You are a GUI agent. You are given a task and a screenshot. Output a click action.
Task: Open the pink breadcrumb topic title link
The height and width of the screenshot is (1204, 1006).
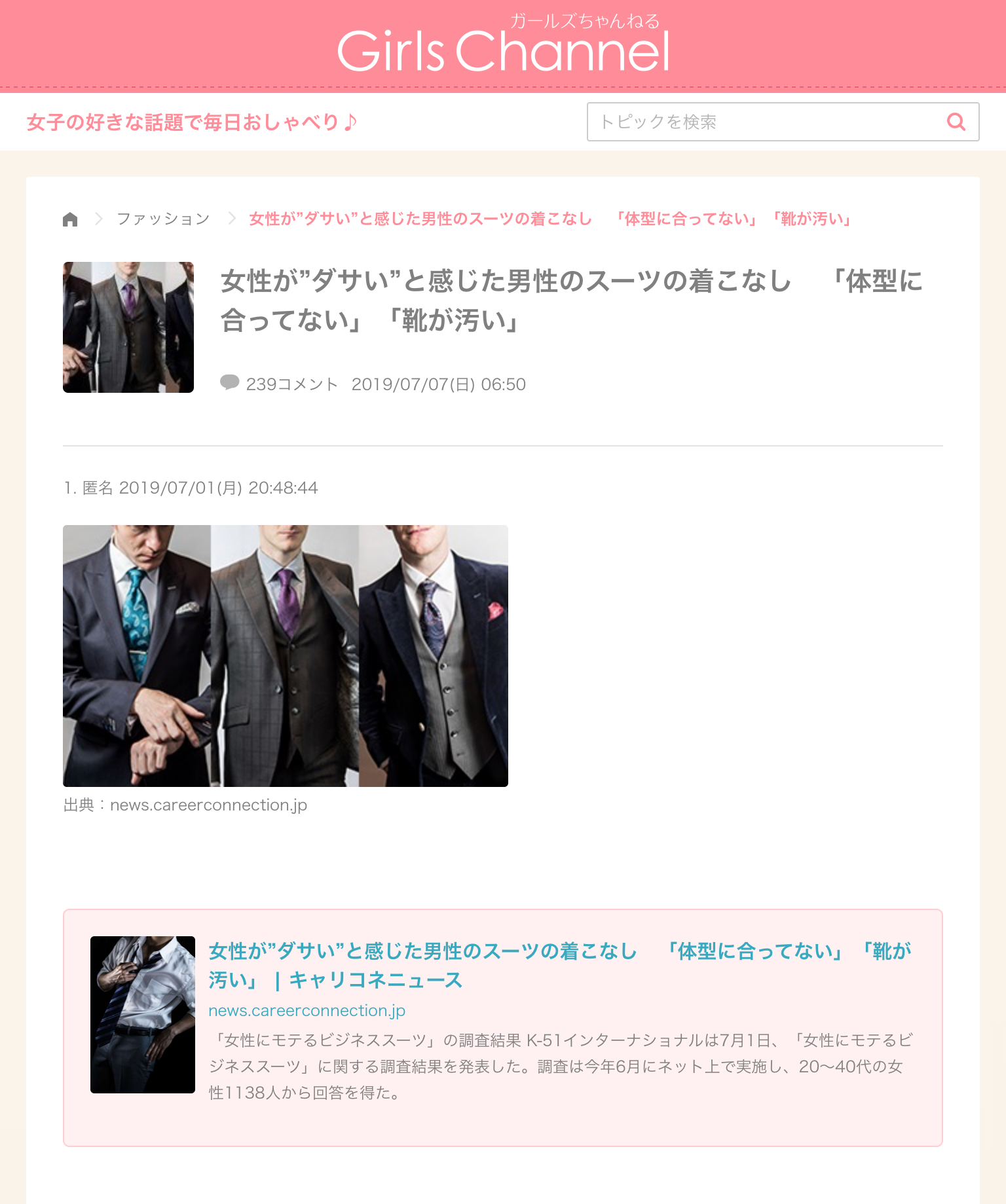click(x=549, y=219)
